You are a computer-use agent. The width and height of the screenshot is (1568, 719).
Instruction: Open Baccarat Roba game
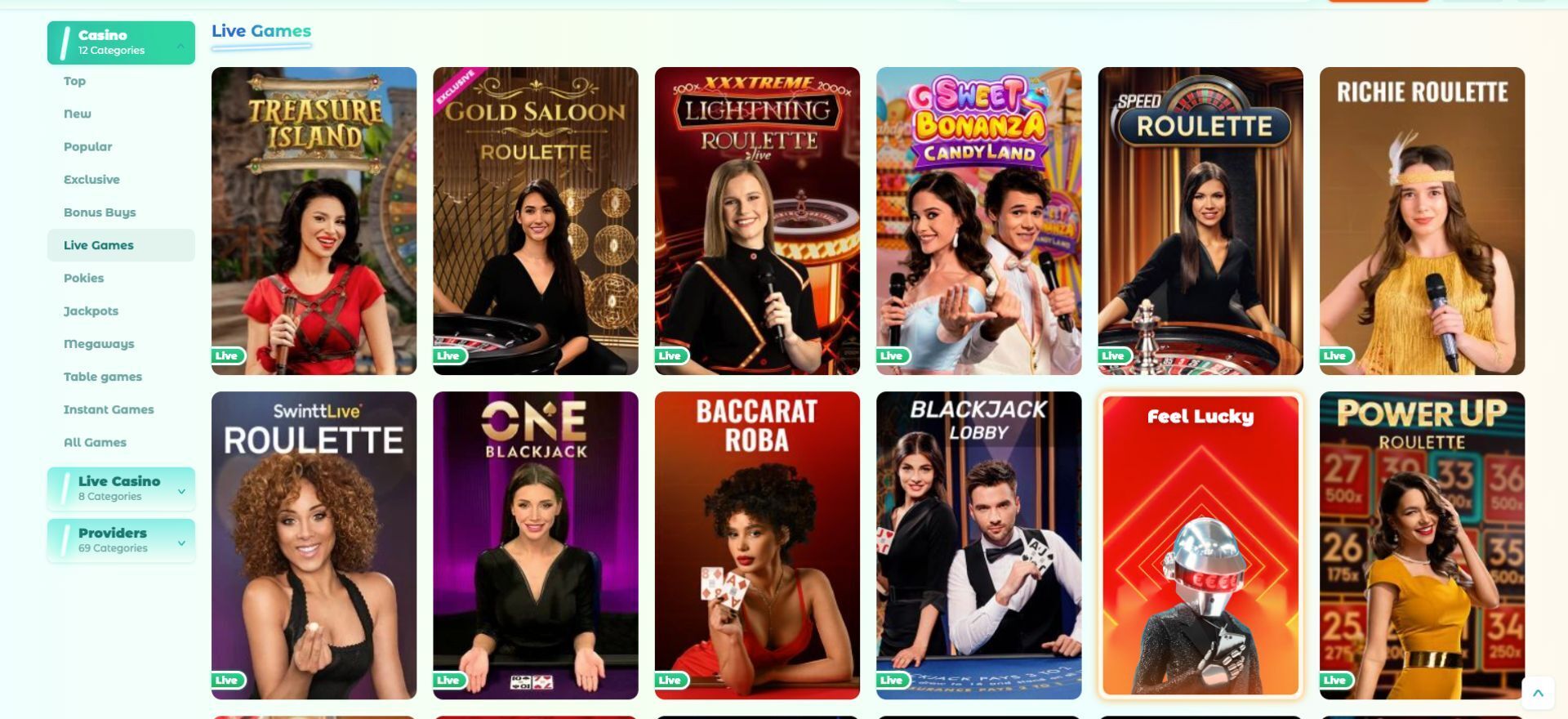(x=757, y=545)
